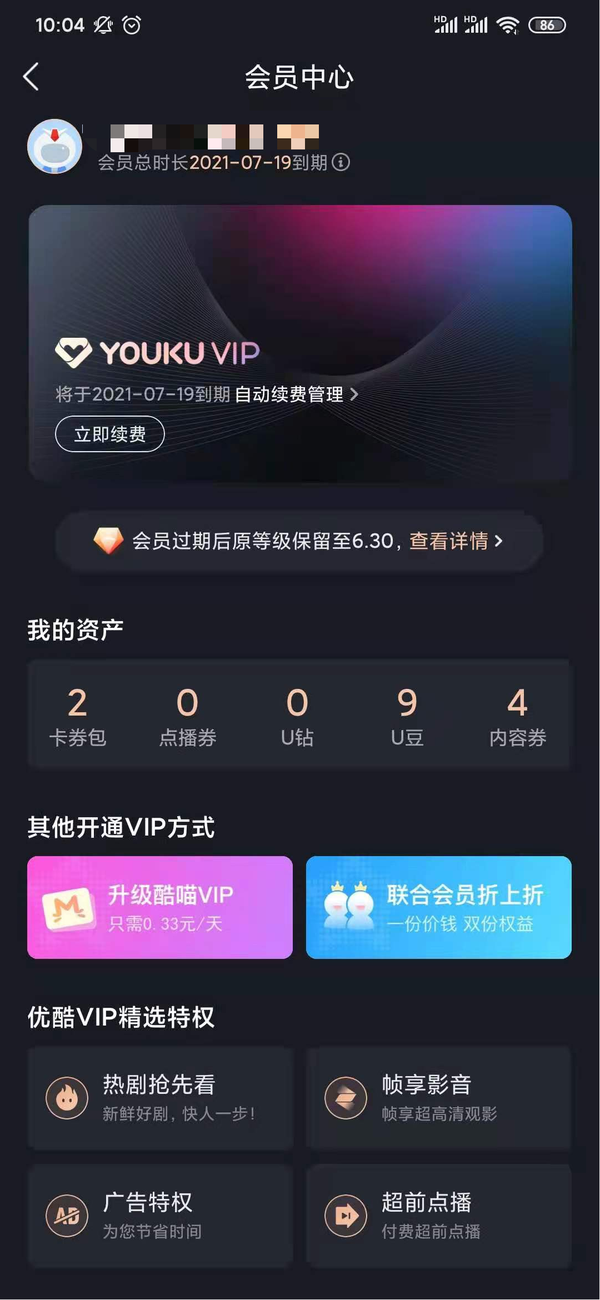Image resolution: width=600 pixels, height=1300 pixels.
Task: View the 帧享影音 privilege
Action: click(439, 1098)
